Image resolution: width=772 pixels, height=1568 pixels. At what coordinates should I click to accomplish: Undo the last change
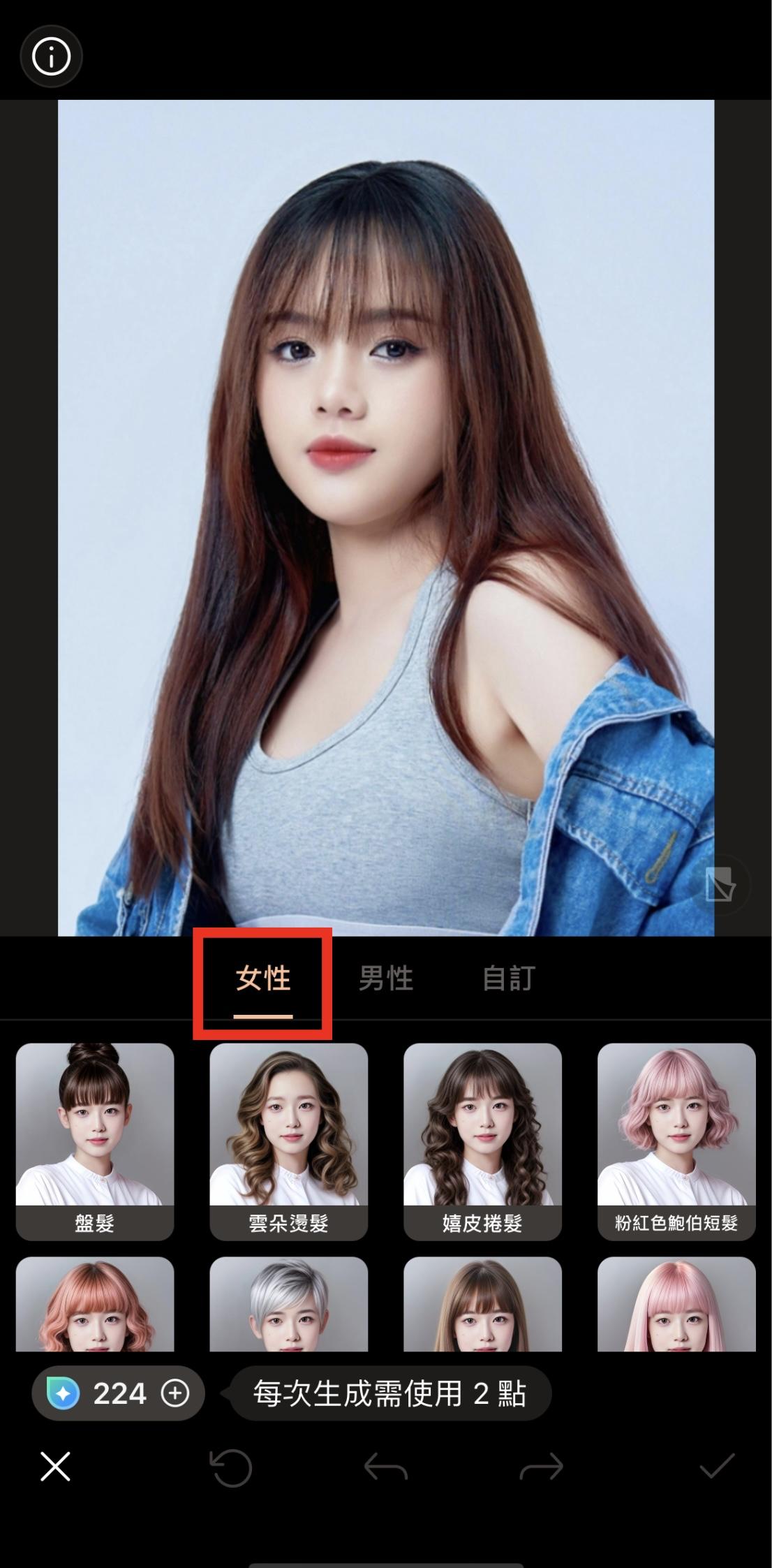[386, 1467]
